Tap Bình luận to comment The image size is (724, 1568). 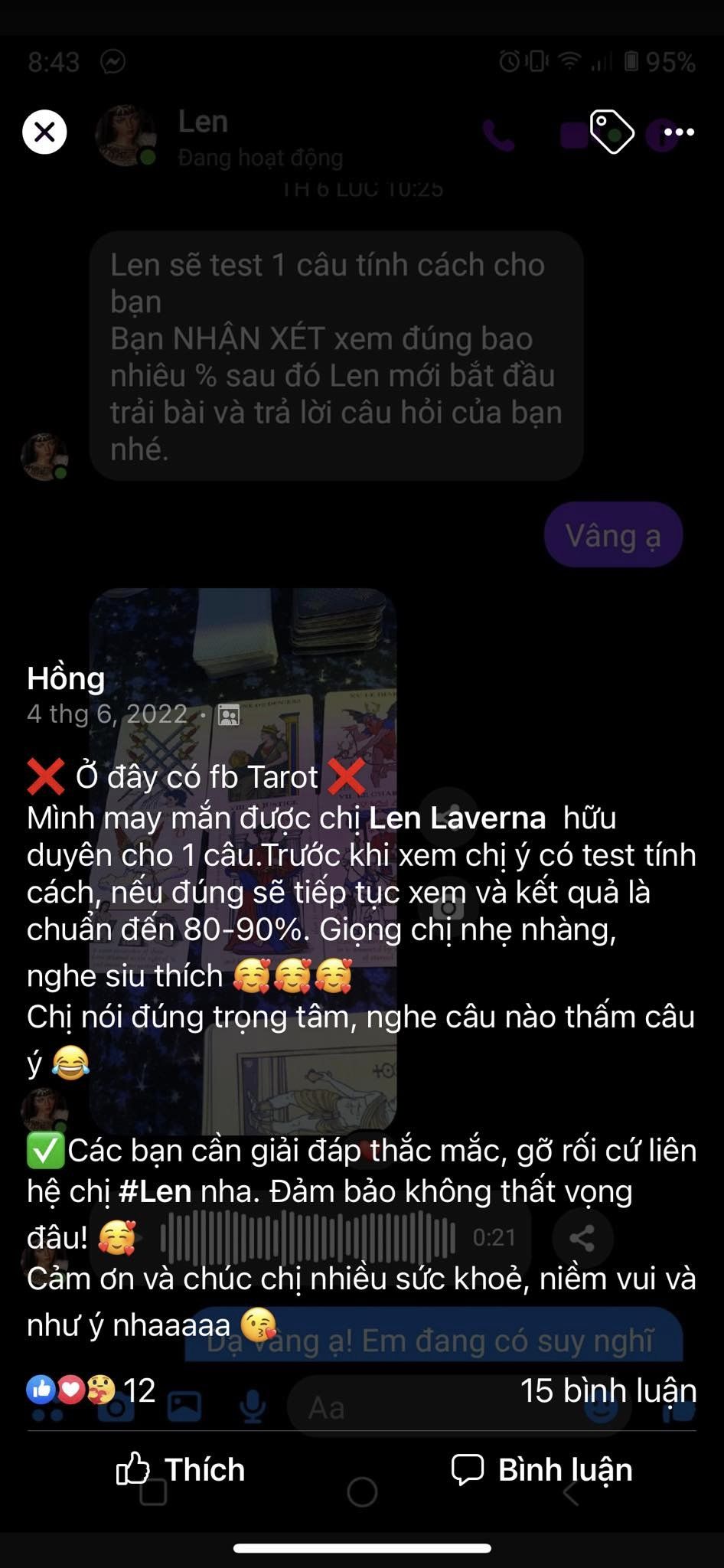(542, 1470)
